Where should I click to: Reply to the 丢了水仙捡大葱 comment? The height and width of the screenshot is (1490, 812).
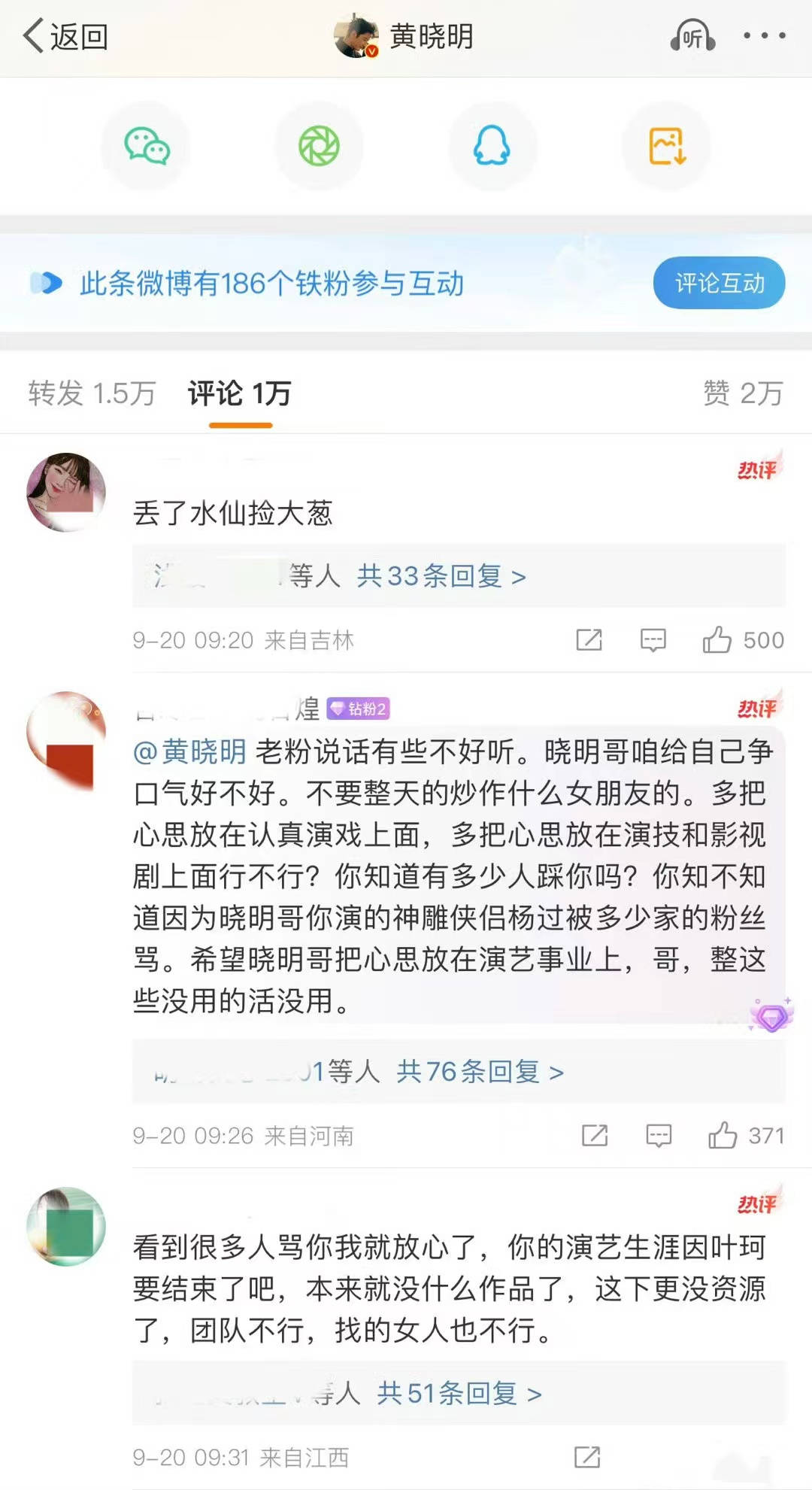click(653, 640)
